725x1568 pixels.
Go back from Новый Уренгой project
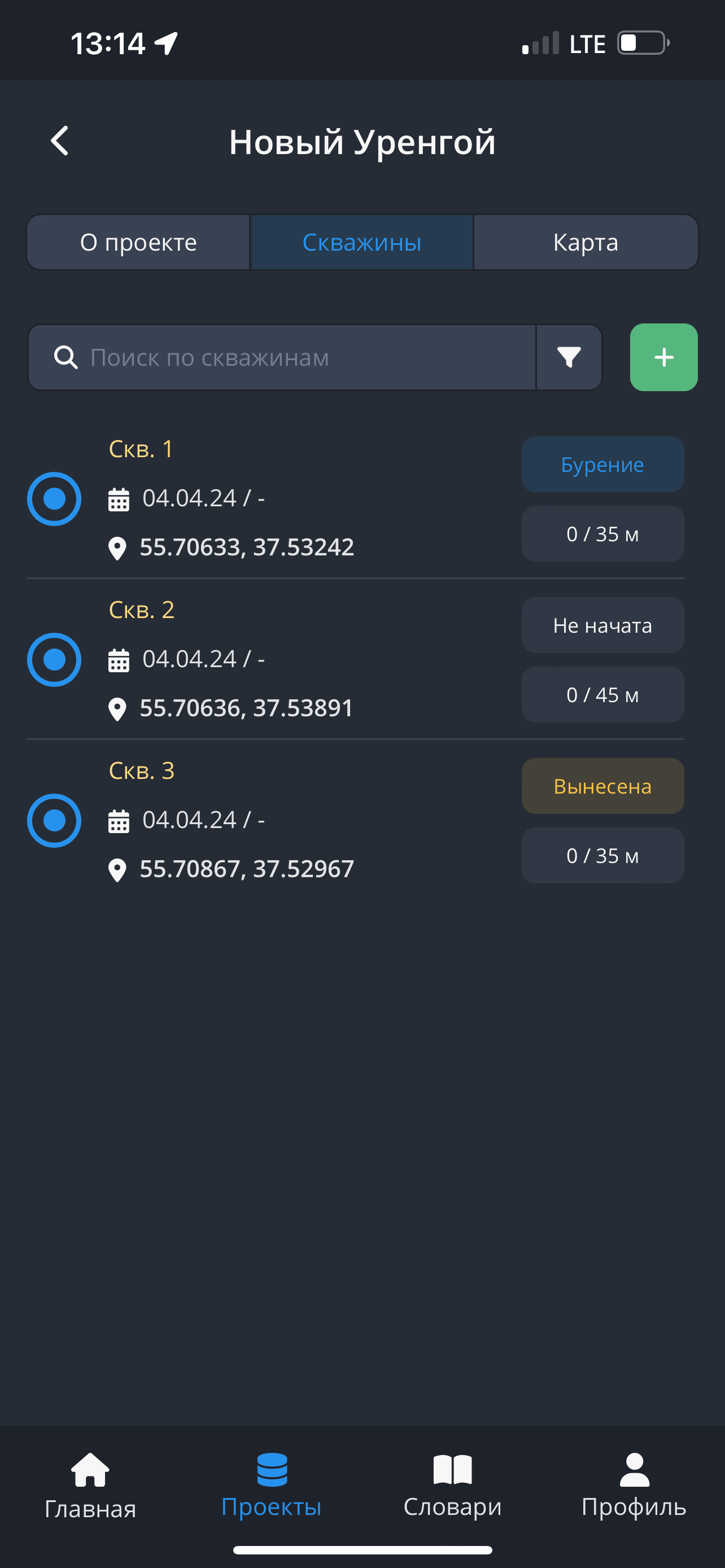click(60, 141)
